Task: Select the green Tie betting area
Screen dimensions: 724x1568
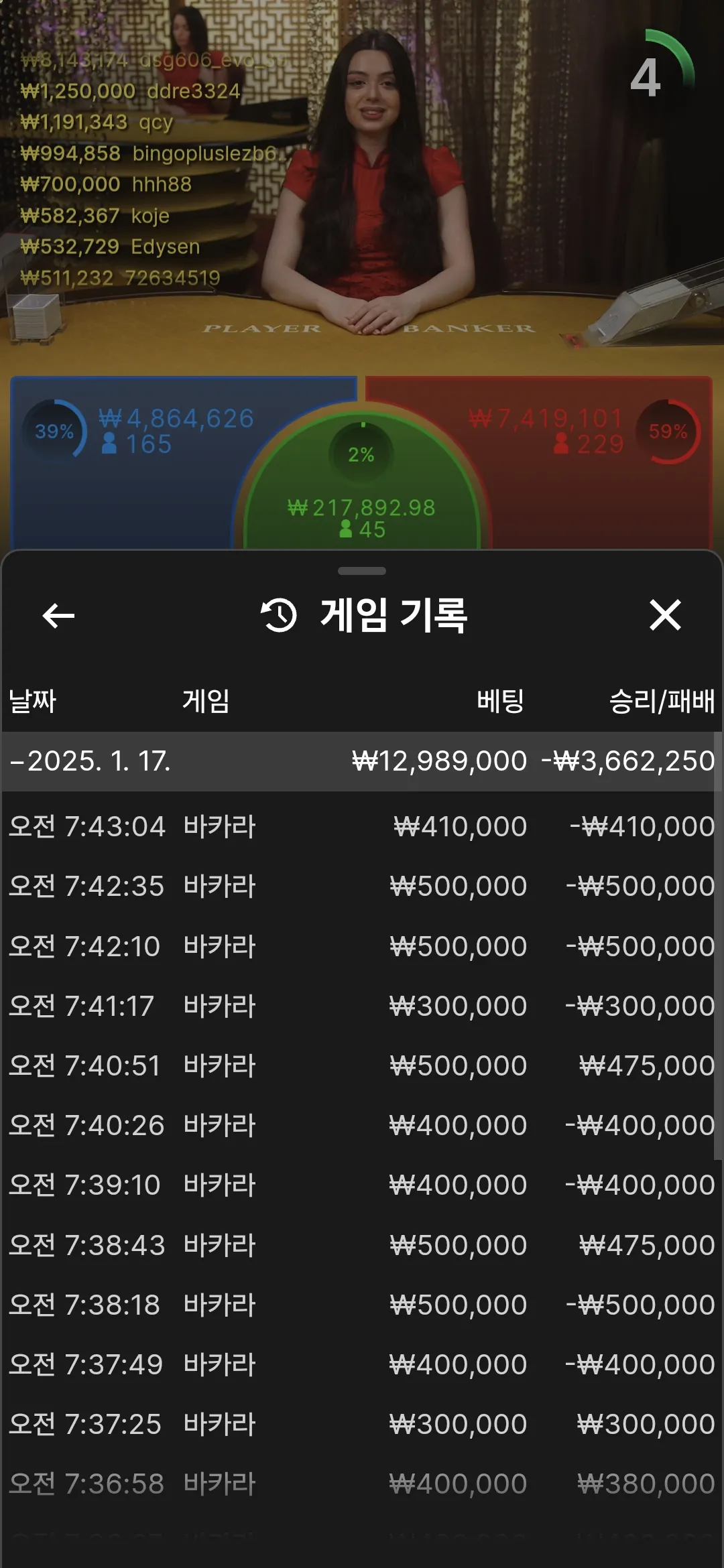Action: [x=362, y=496]
